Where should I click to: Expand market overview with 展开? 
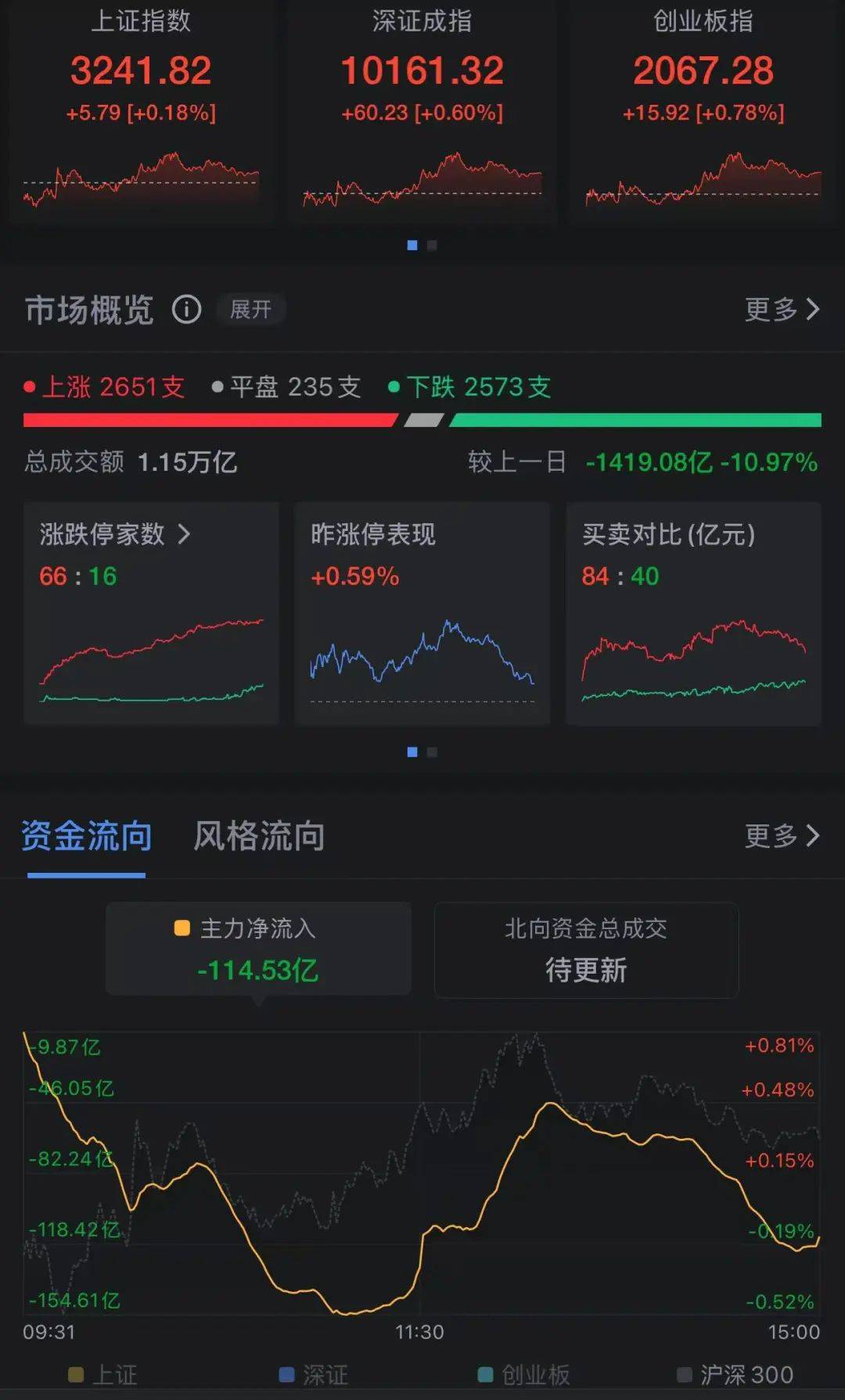point(250,310)
